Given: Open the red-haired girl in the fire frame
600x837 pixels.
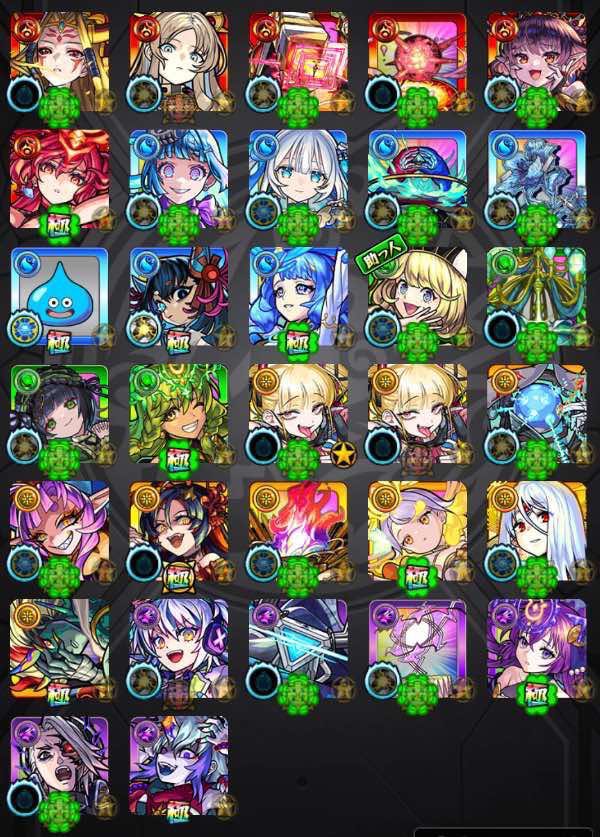Looking at the screenshot, I should [59, 179].
